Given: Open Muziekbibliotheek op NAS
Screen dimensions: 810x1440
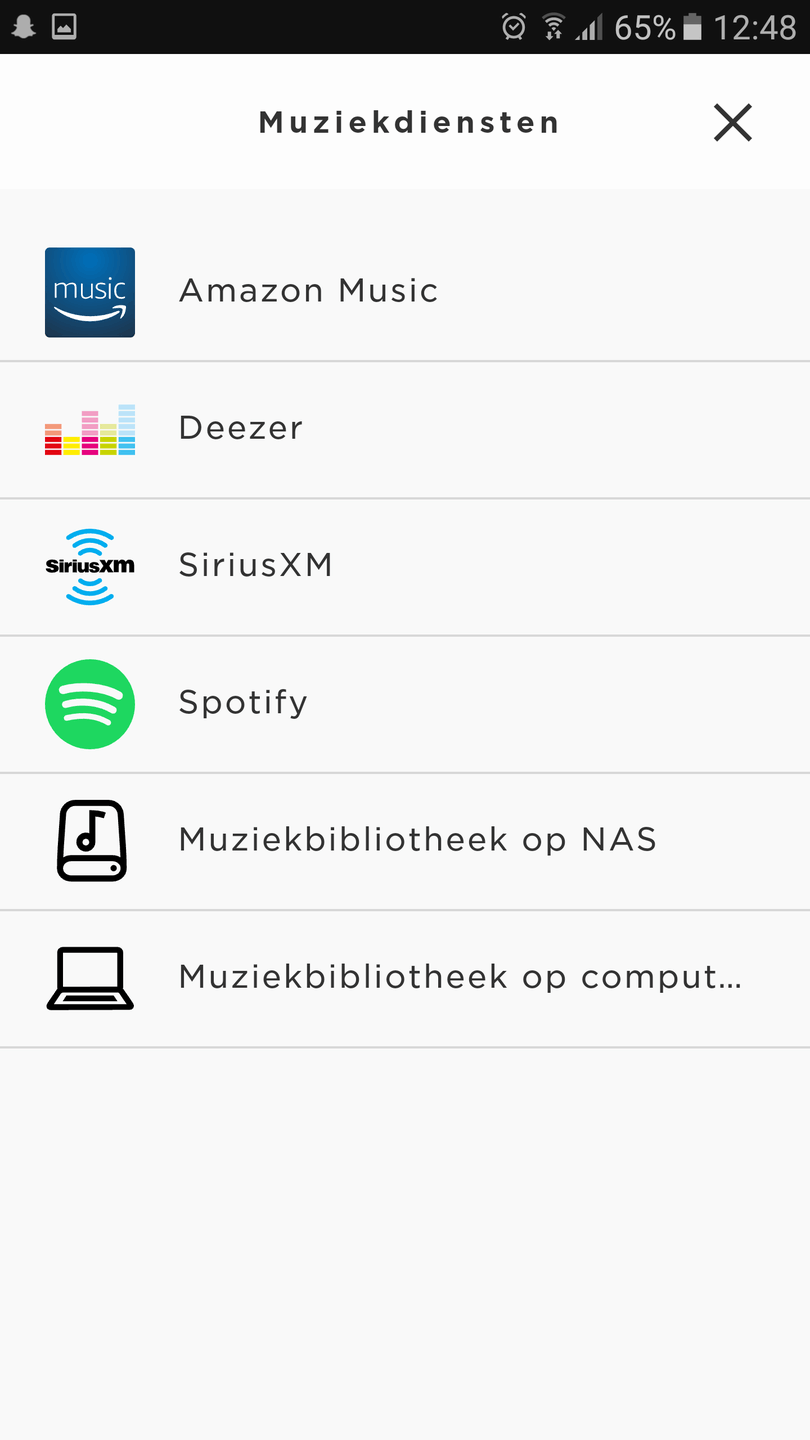Looking at the screenshot, I should click(417, 839).
